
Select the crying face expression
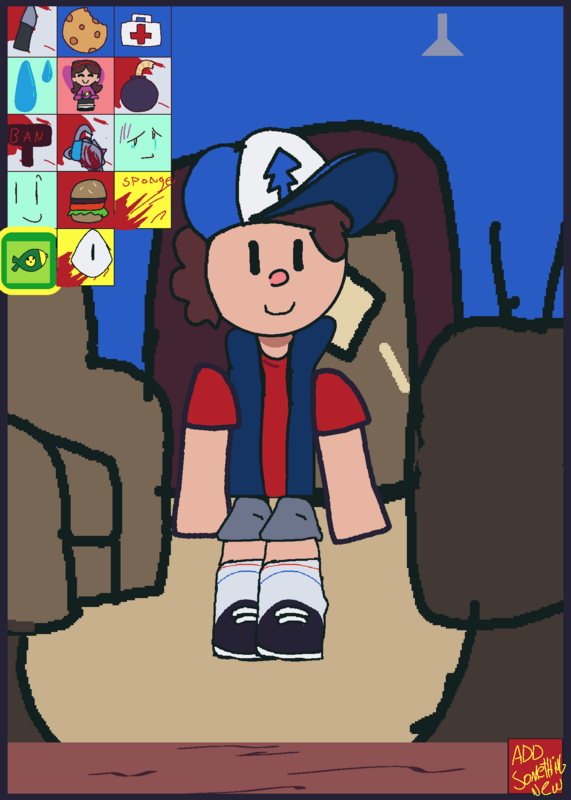[143, 143]
